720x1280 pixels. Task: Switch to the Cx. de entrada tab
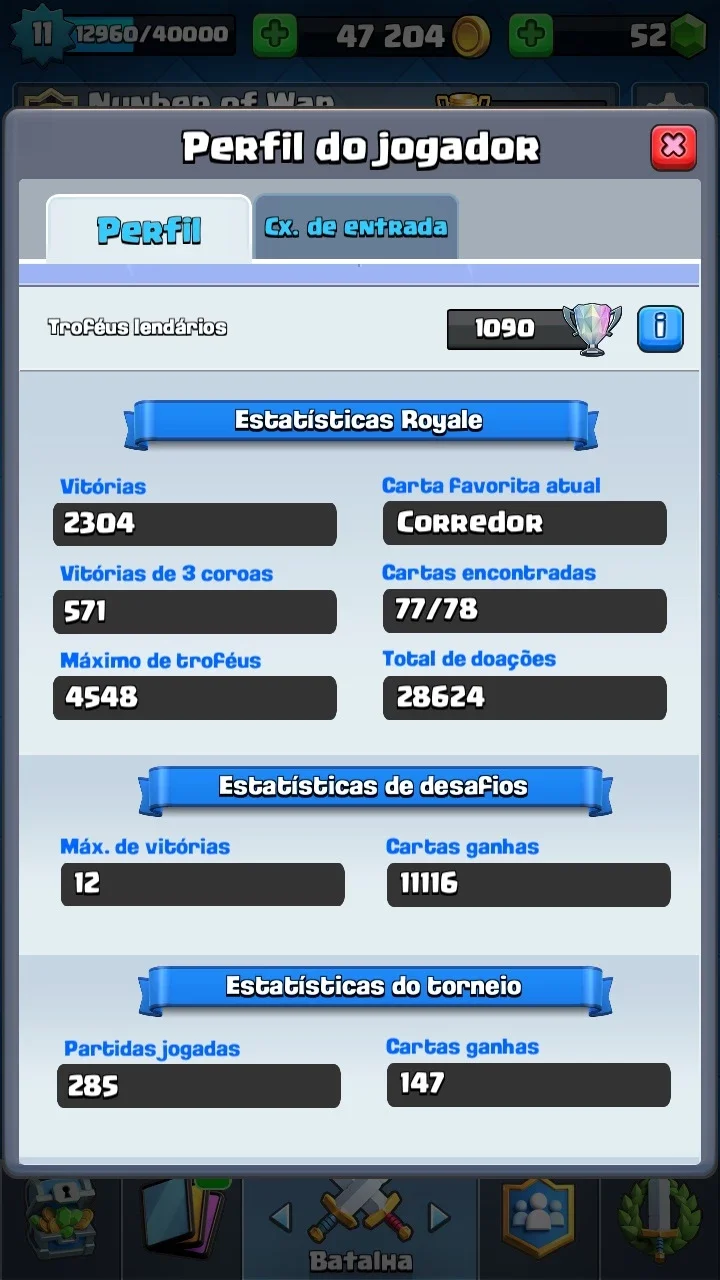click(355, 227)
